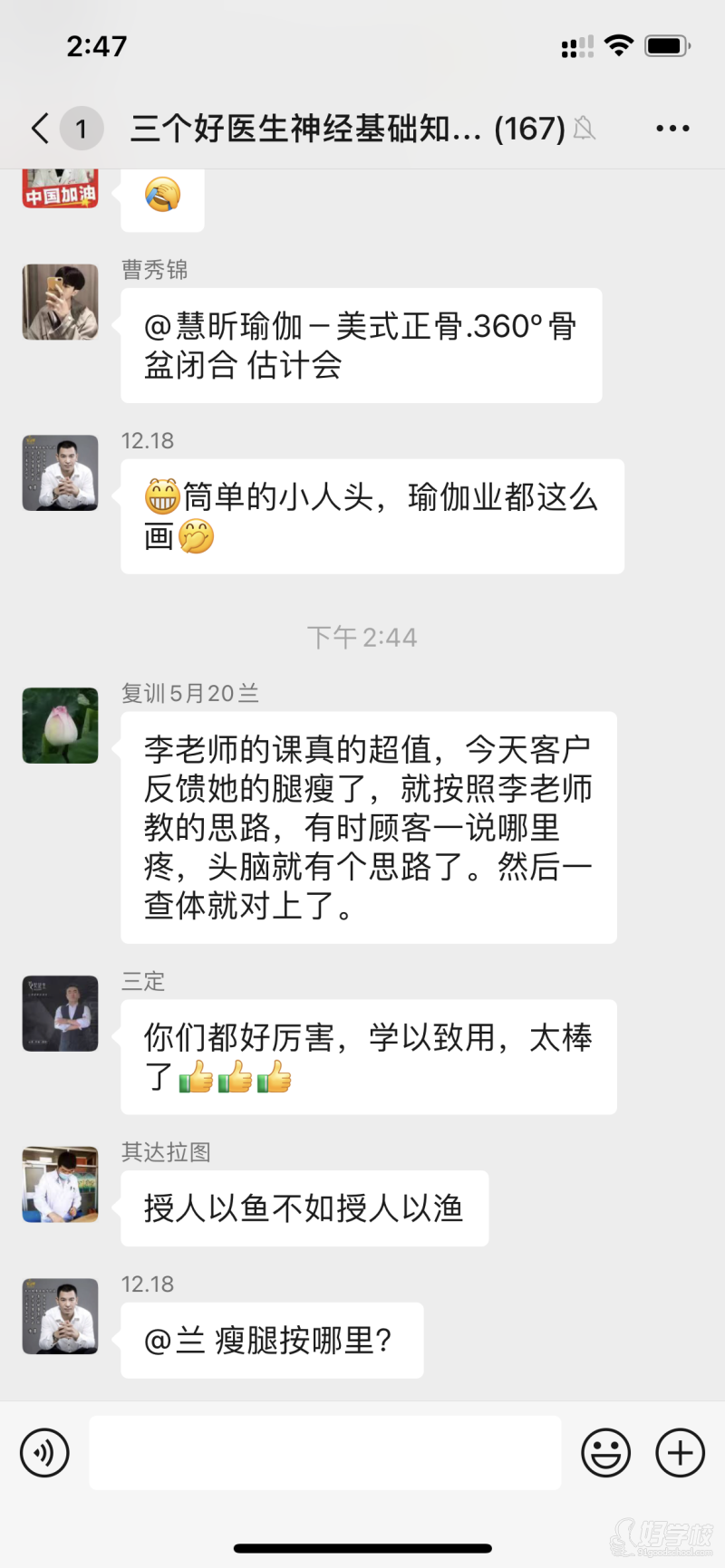Tap the message text input field

[324, 1452]
